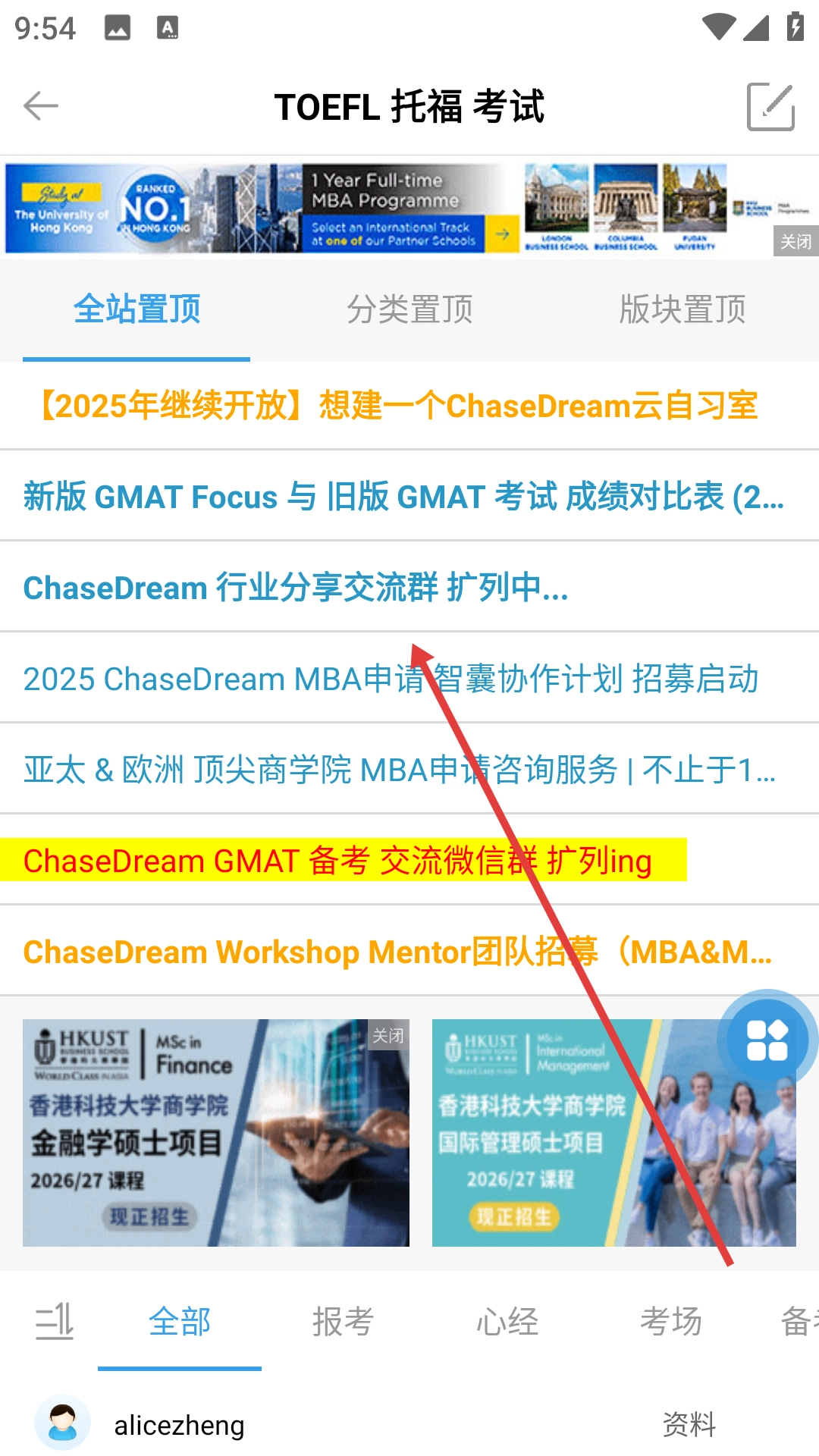This screenshot has width=819, height=1456.
Task: Close the HKU MBA banner ad
Action: pyautogui.click(x=795, y=241)
